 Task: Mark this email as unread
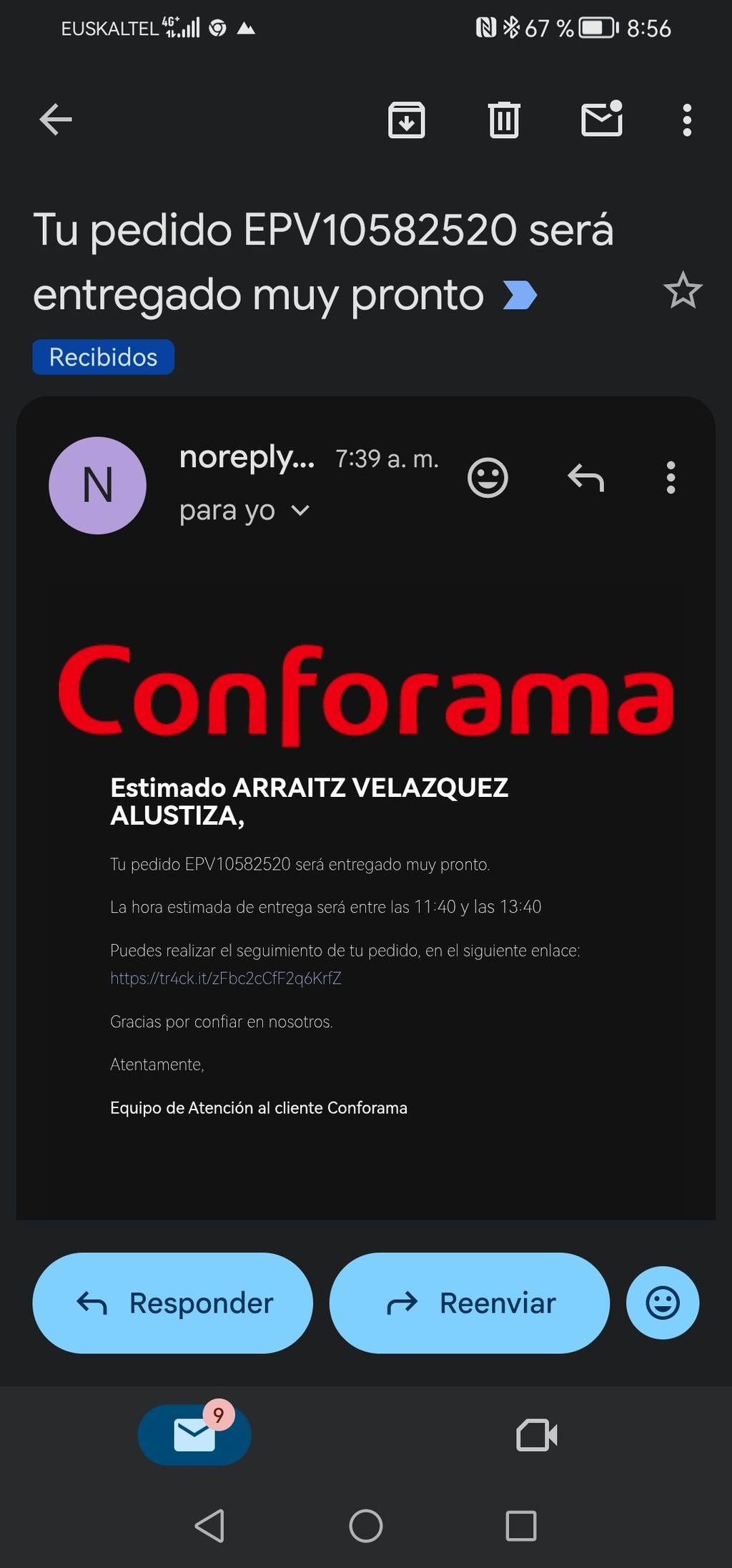(x=602, y=119)
